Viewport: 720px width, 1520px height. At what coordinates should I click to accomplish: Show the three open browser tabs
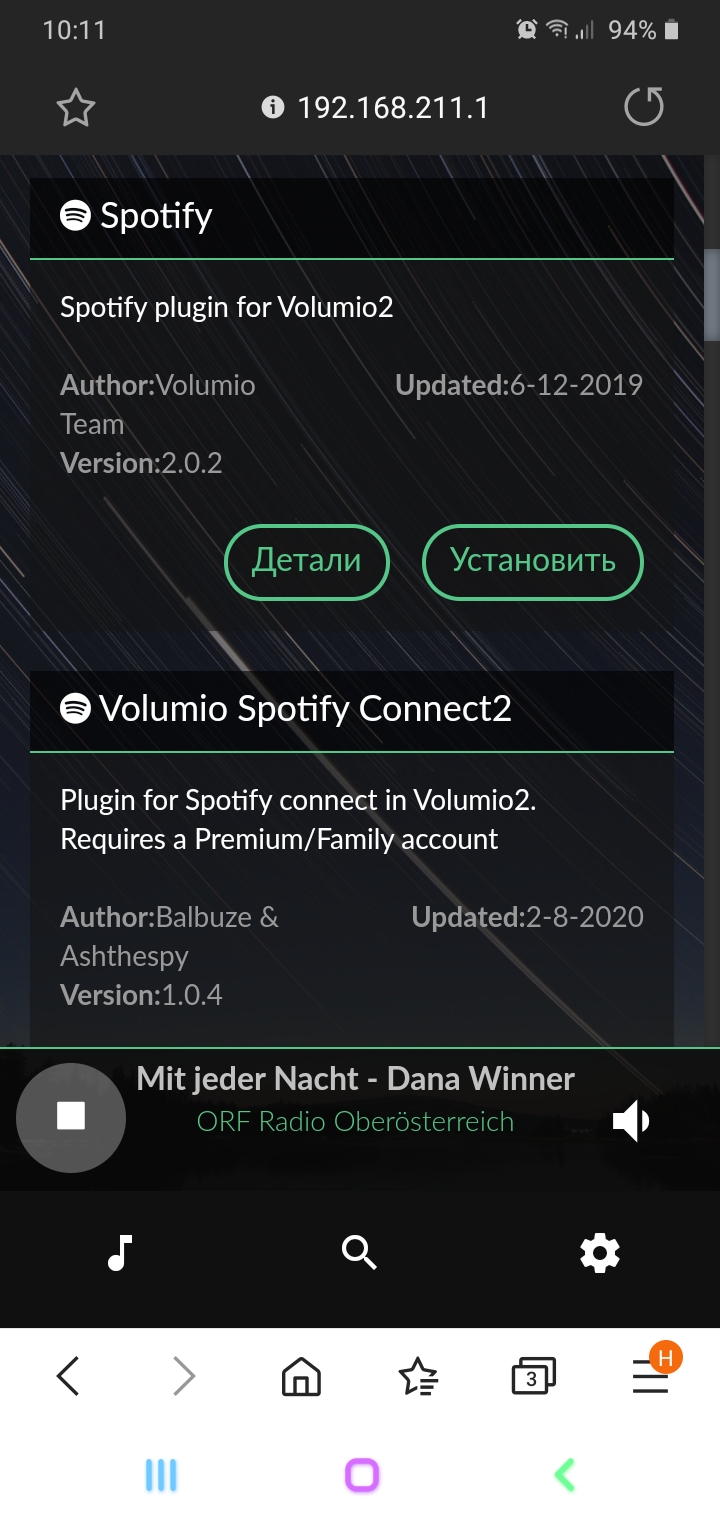(532, 1378)
